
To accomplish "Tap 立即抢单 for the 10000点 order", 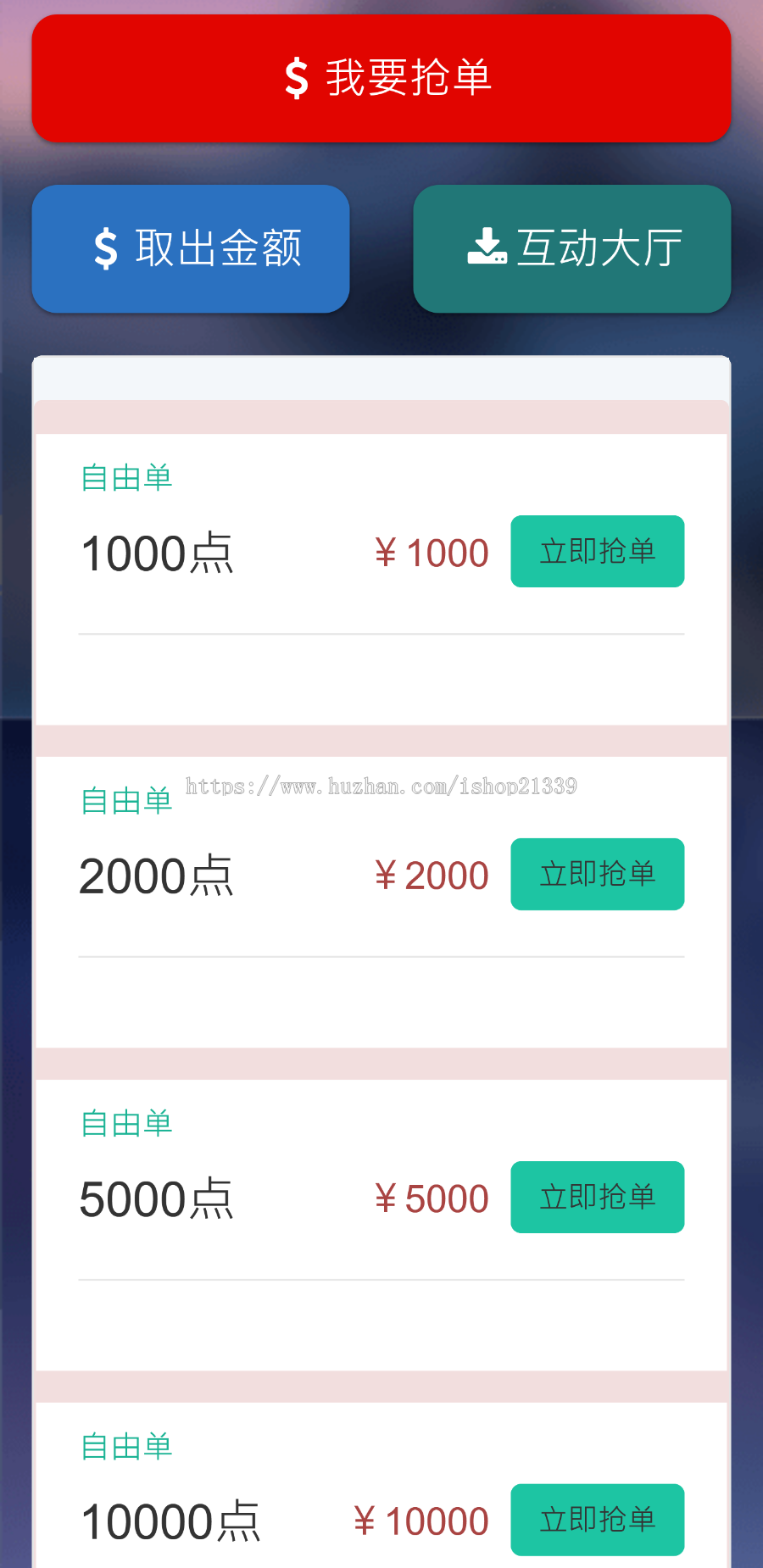I will (597, 1520).
